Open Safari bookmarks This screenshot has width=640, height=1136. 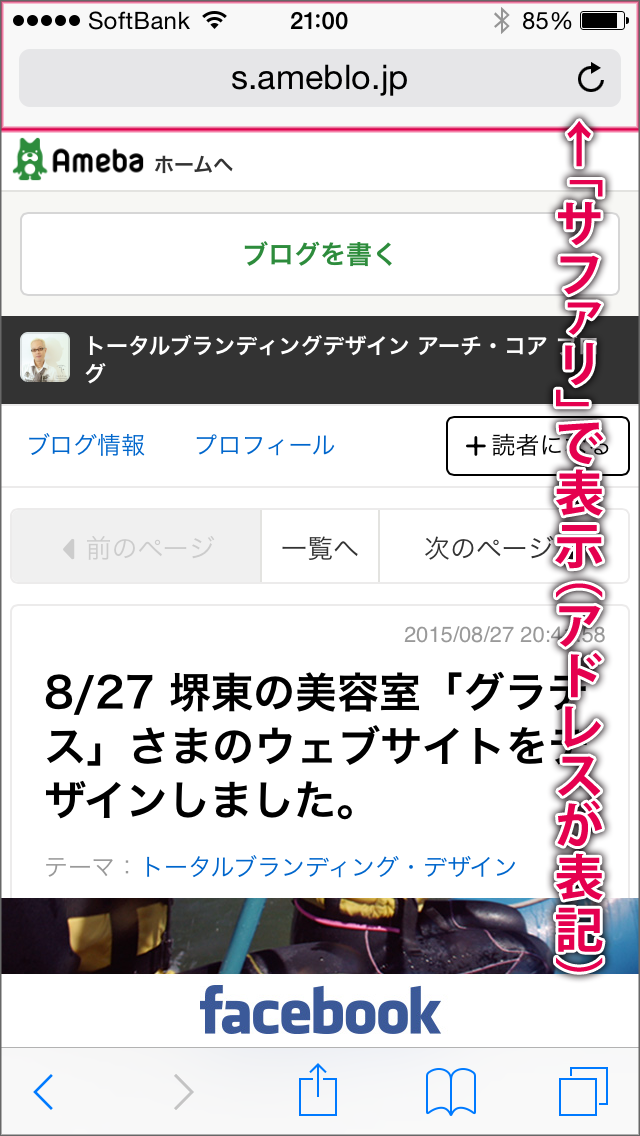pyautogui.click(x=450, y=1092)
